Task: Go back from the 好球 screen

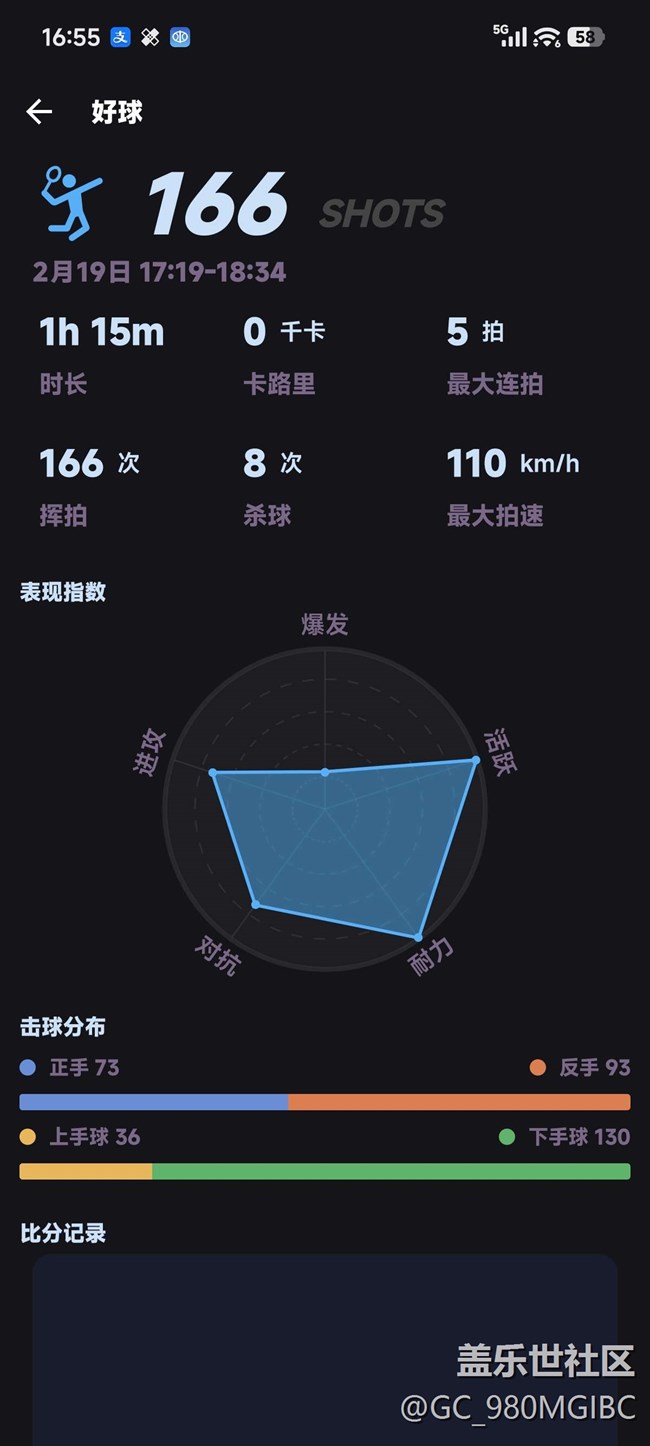Action: coord(39,112)
